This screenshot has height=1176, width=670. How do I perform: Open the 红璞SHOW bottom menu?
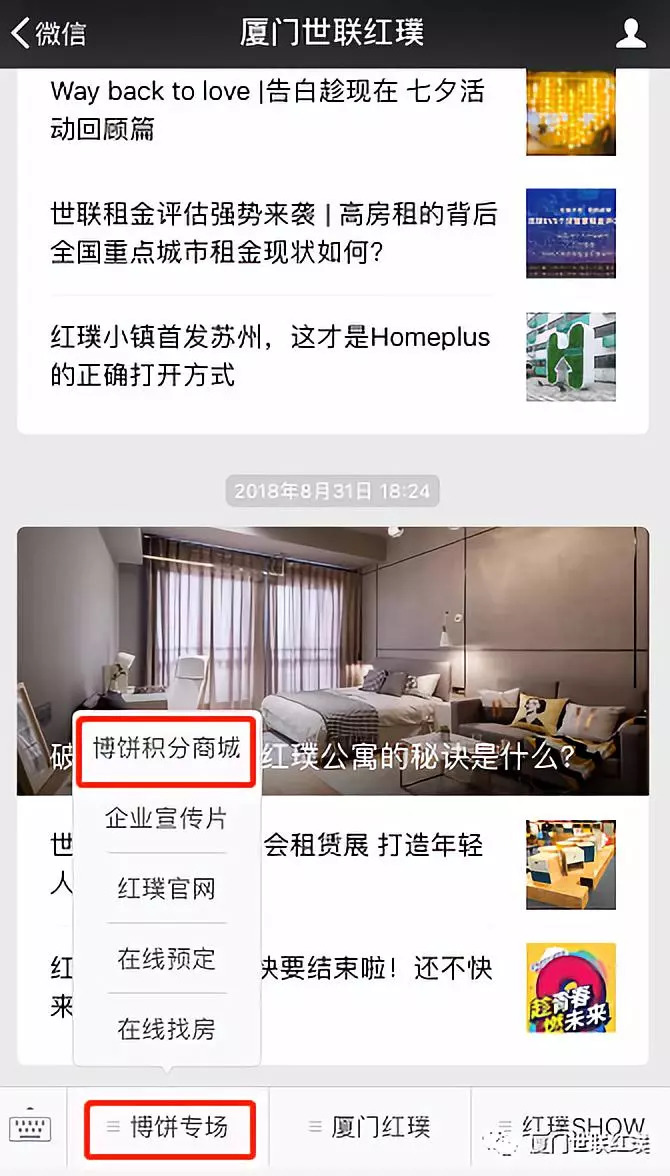pyautogui.click(x=571, y=1129)
